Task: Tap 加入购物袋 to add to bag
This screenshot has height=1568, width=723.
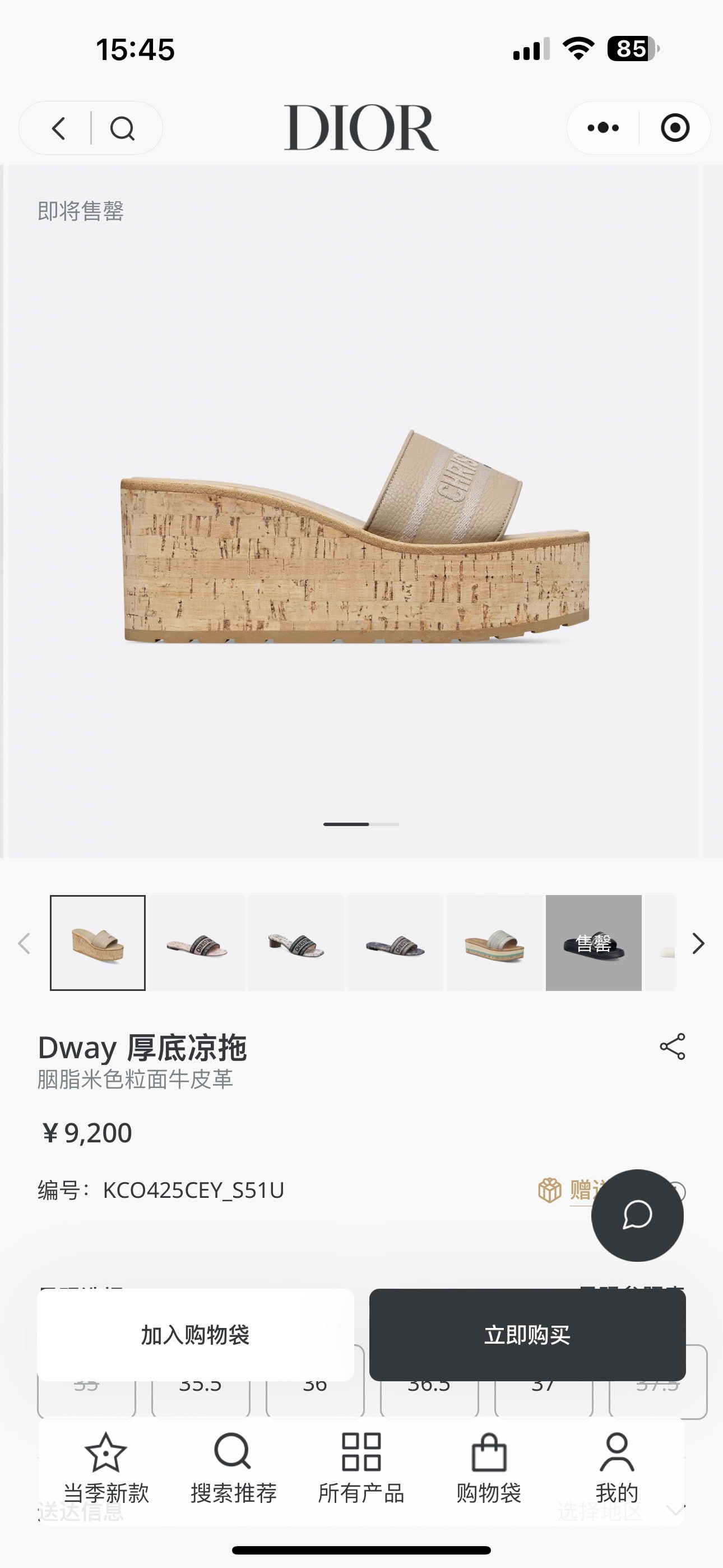Action: tap(196, 1335)
